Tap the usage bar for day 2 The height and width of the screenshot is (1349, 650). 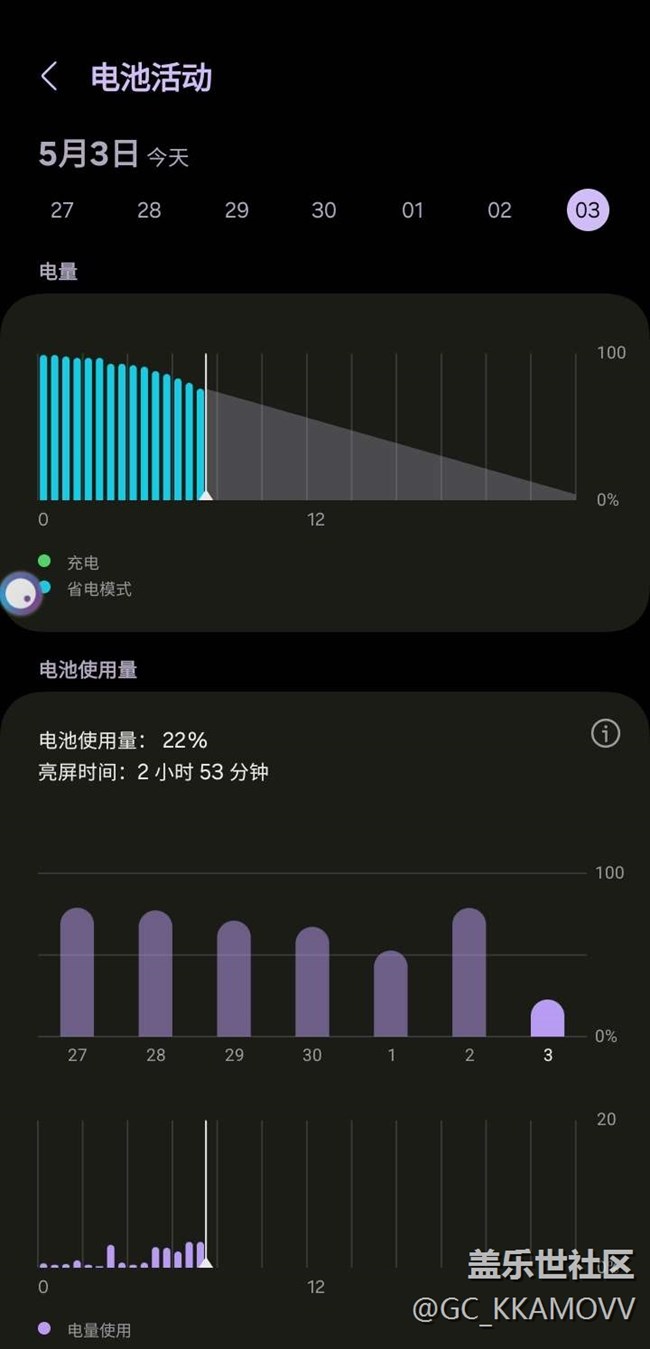click(469, 975)
